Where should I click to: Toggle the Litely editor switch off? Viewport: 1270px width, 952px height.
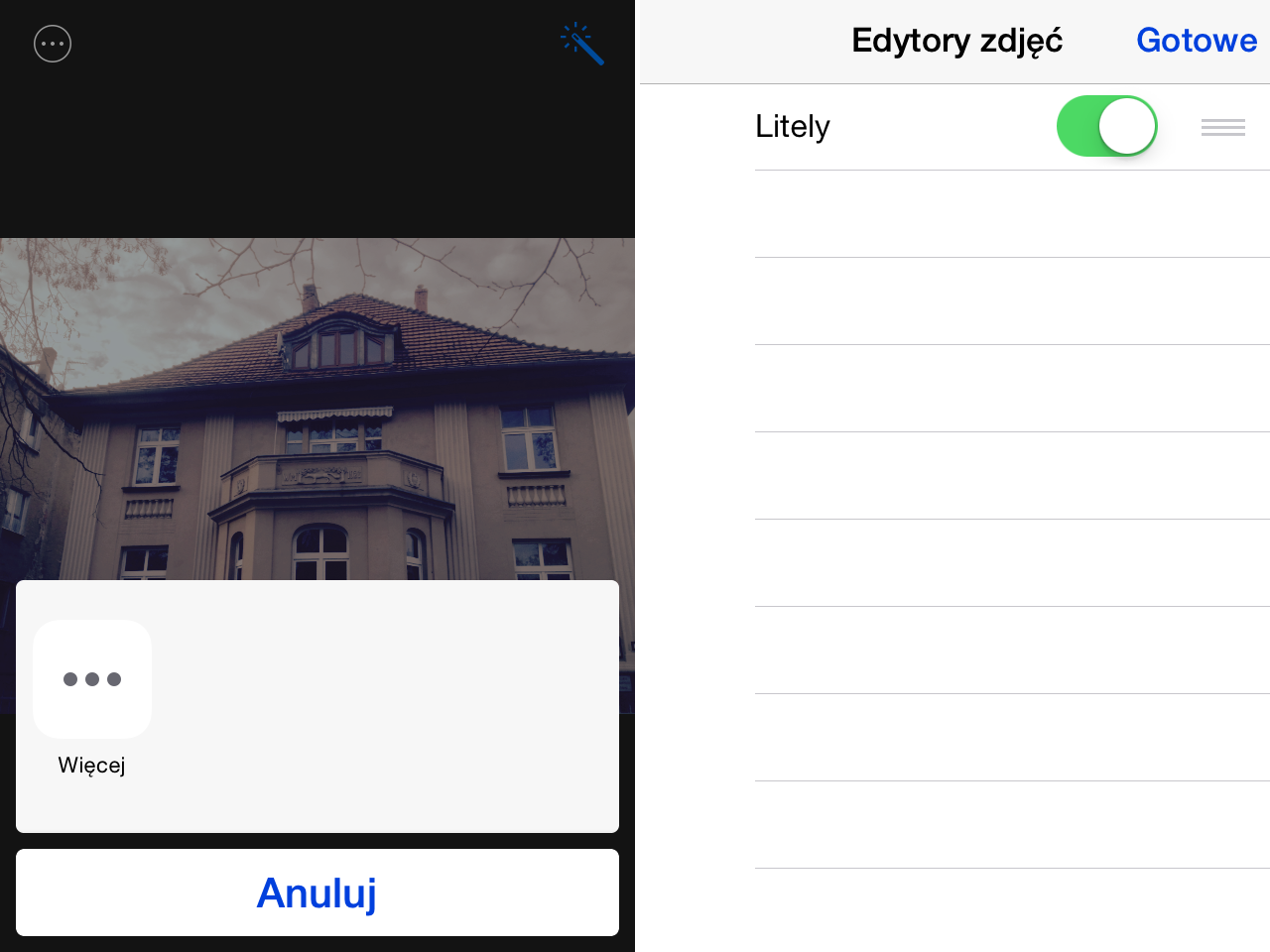tap(1106, 126)
